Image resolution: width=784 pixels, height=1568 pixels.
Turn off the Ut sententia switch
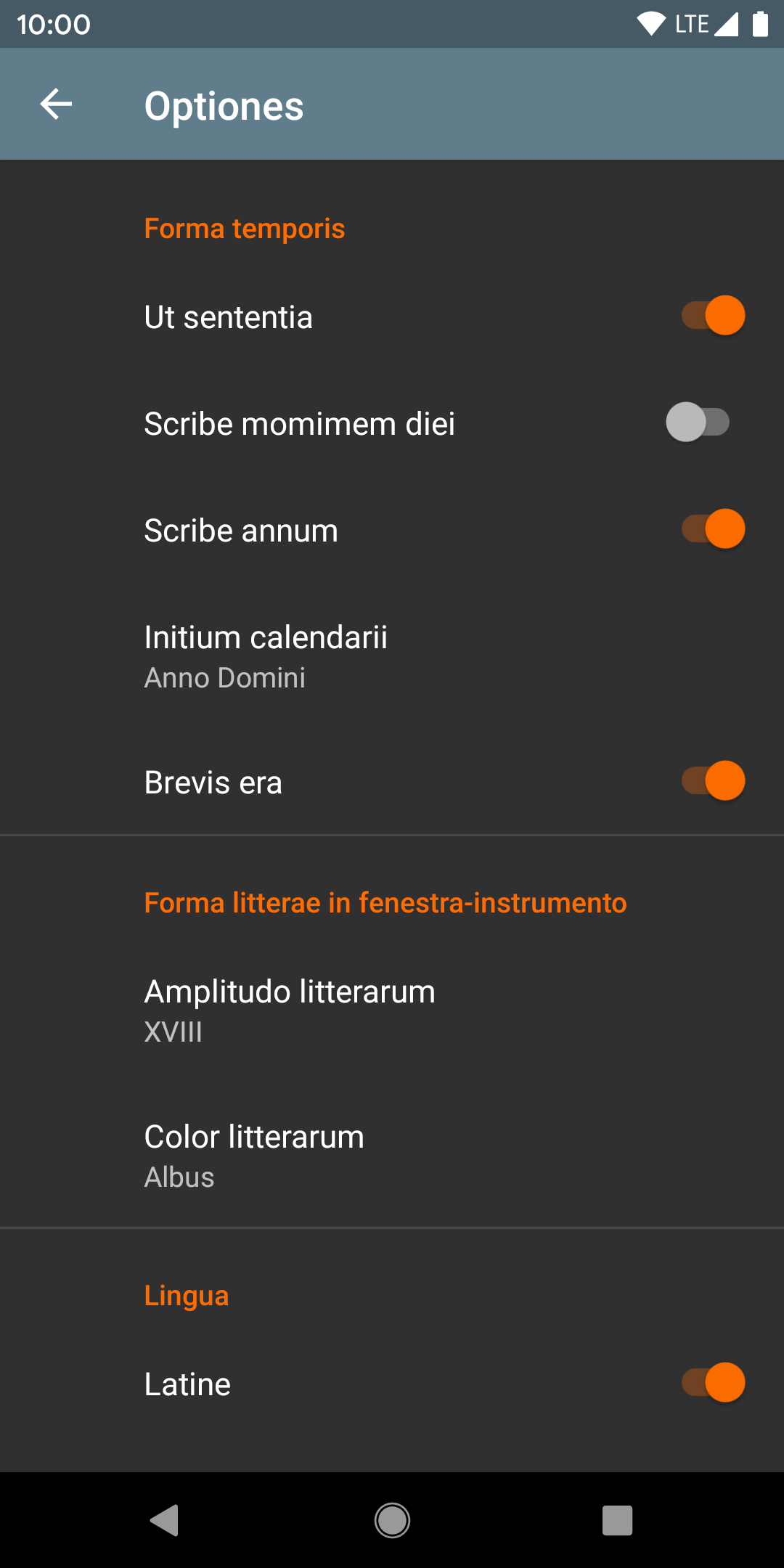(x=713, y=316)
